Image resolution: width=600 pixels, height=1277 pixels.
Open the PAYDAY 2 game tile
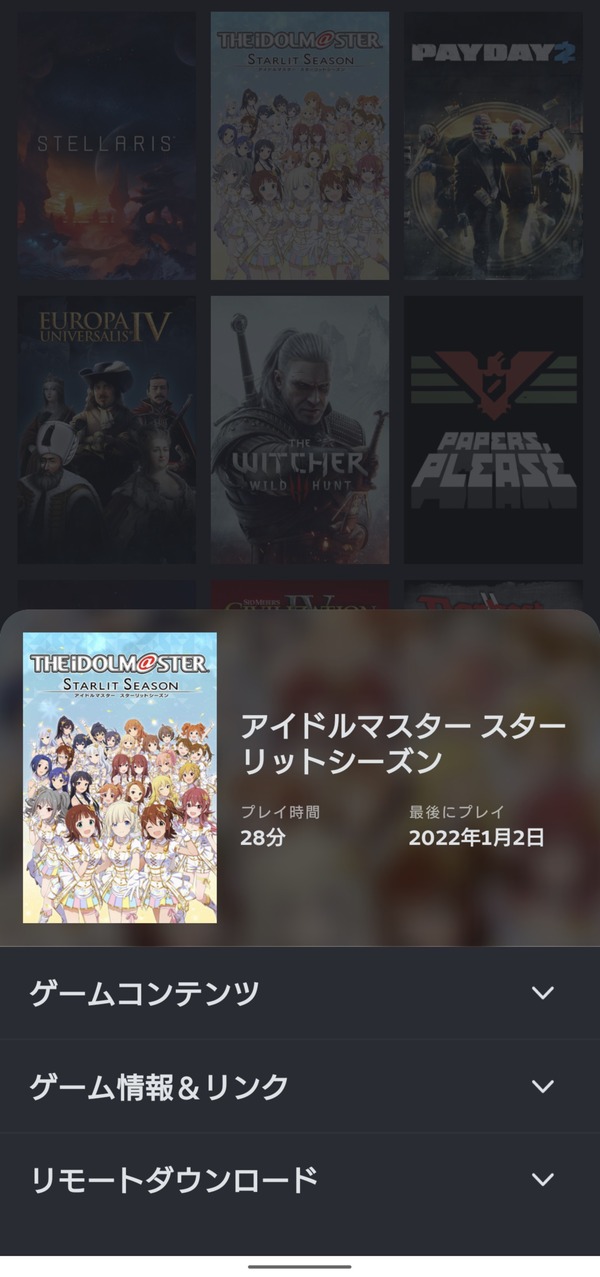coord(493,146)
